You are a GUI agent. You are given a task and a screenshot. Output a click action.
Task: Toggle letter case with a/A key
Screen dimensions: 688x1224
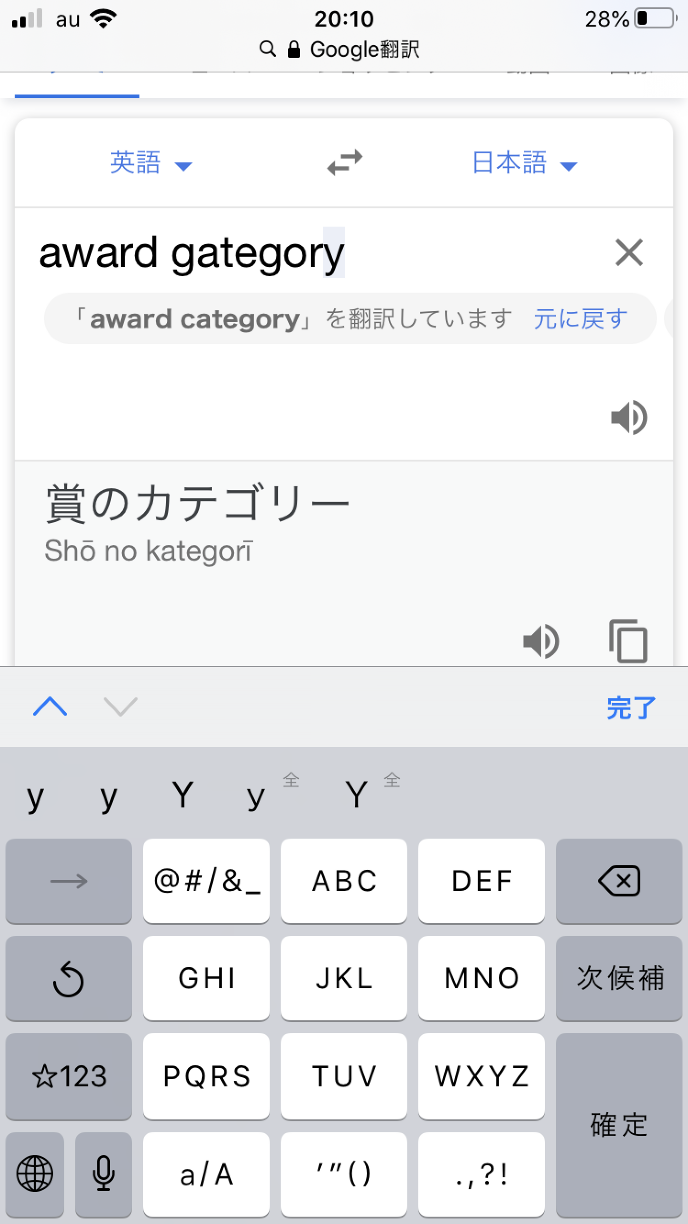pos(207,1173)
